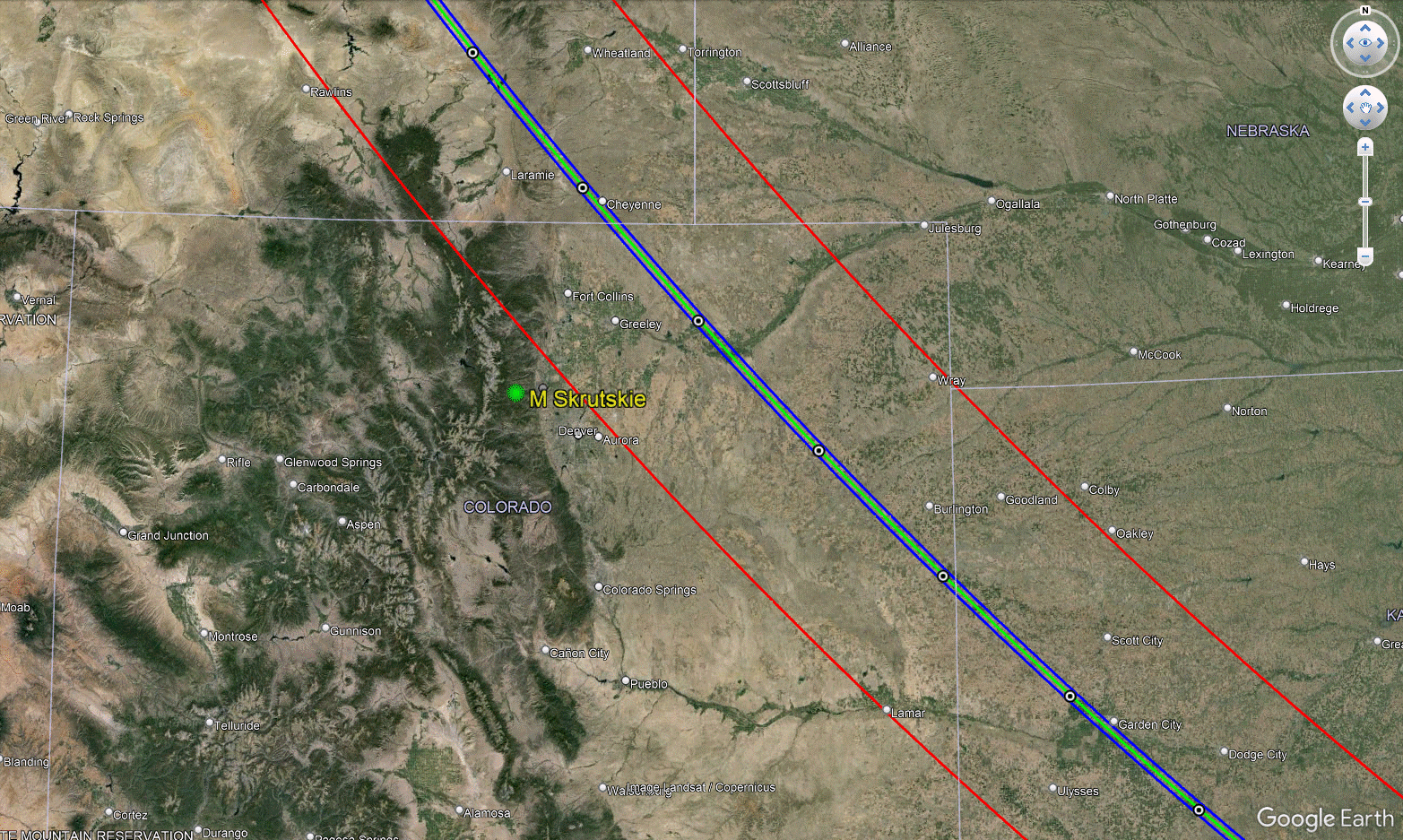The width and height of the screenshot is (1403, 840).
Task: Pan map down with hand joystick's down arrow
Action: click(x=1365, y=123)
